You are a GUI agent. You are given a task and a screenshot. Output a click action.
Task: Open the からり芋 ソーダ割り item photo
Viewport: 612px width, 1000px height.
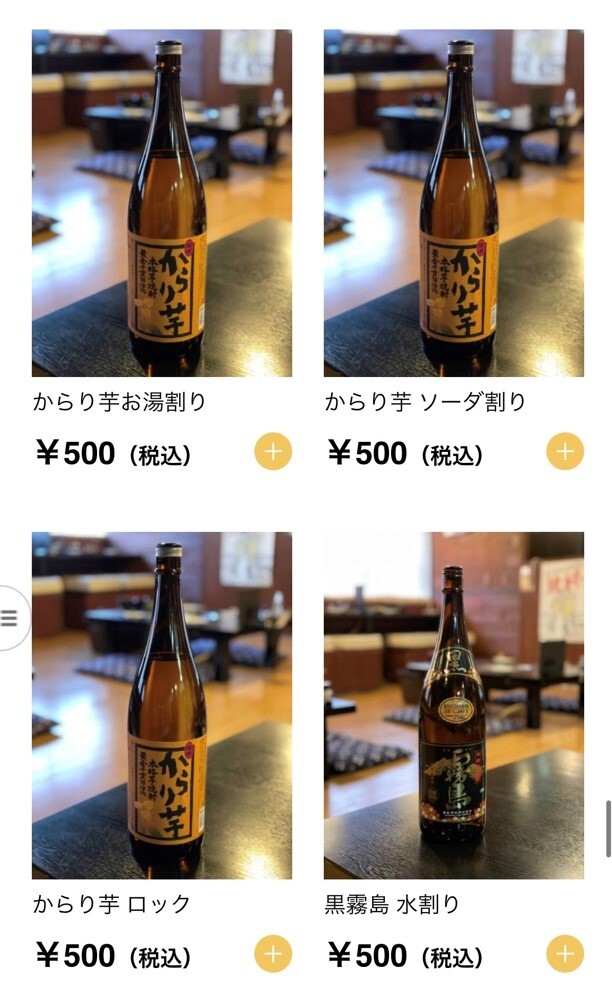454,203
